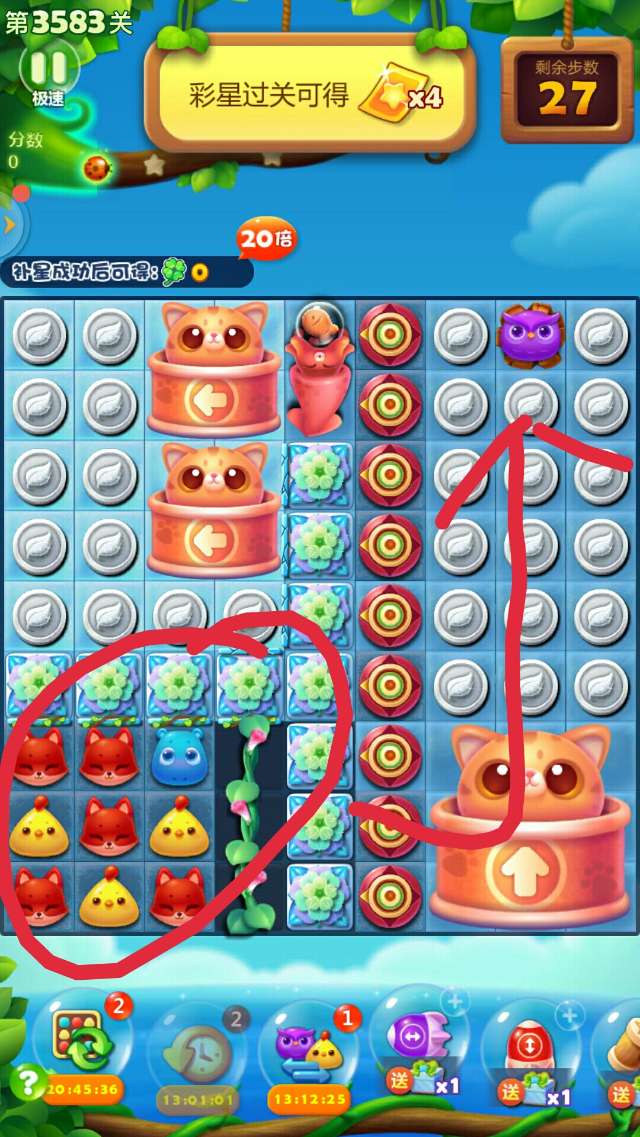Expand the side arrow panel on the left
The image size is (640, 1137).
[9, 224]
